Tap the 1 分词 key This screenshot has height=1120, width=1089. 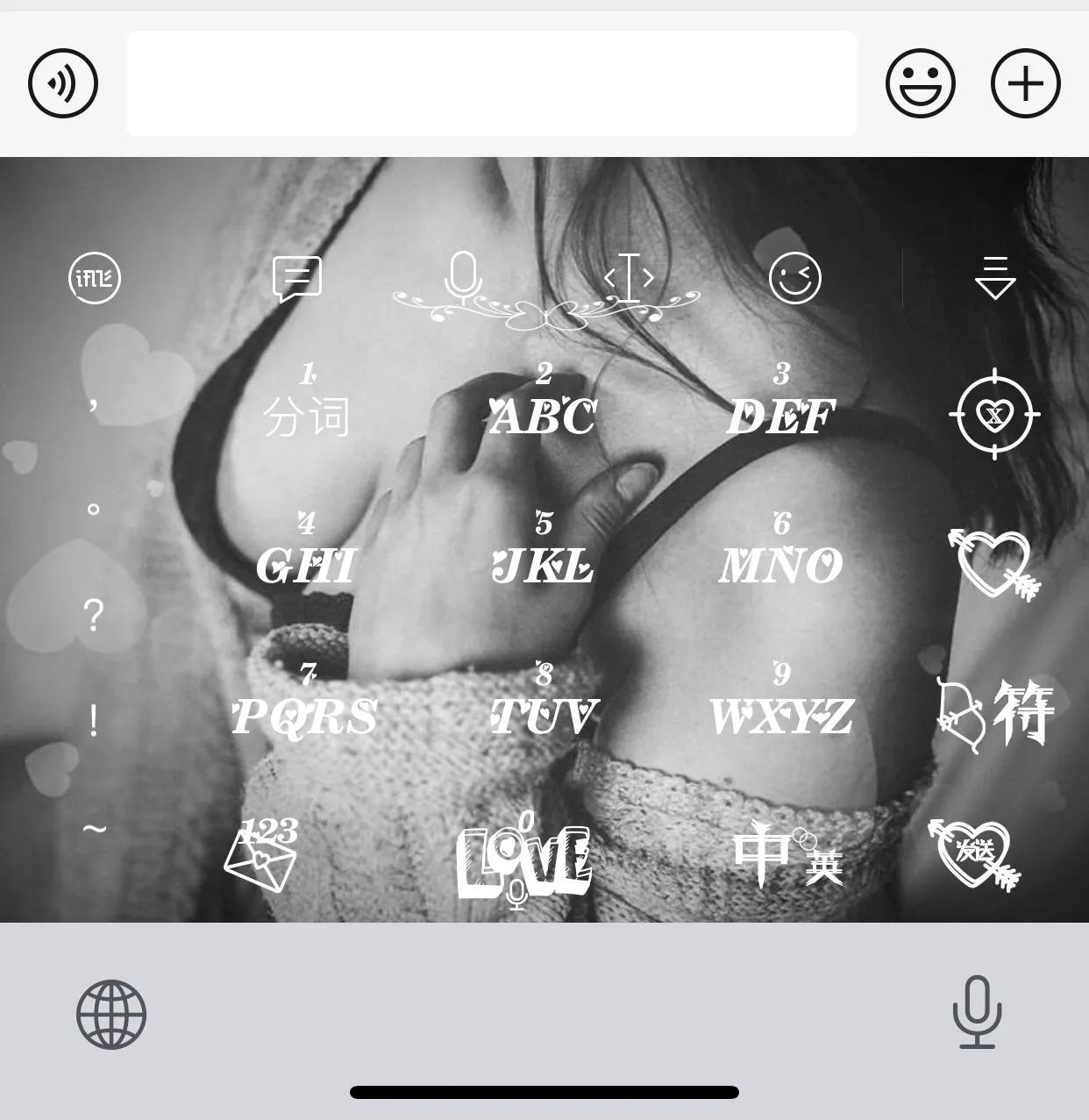(306, 403)
